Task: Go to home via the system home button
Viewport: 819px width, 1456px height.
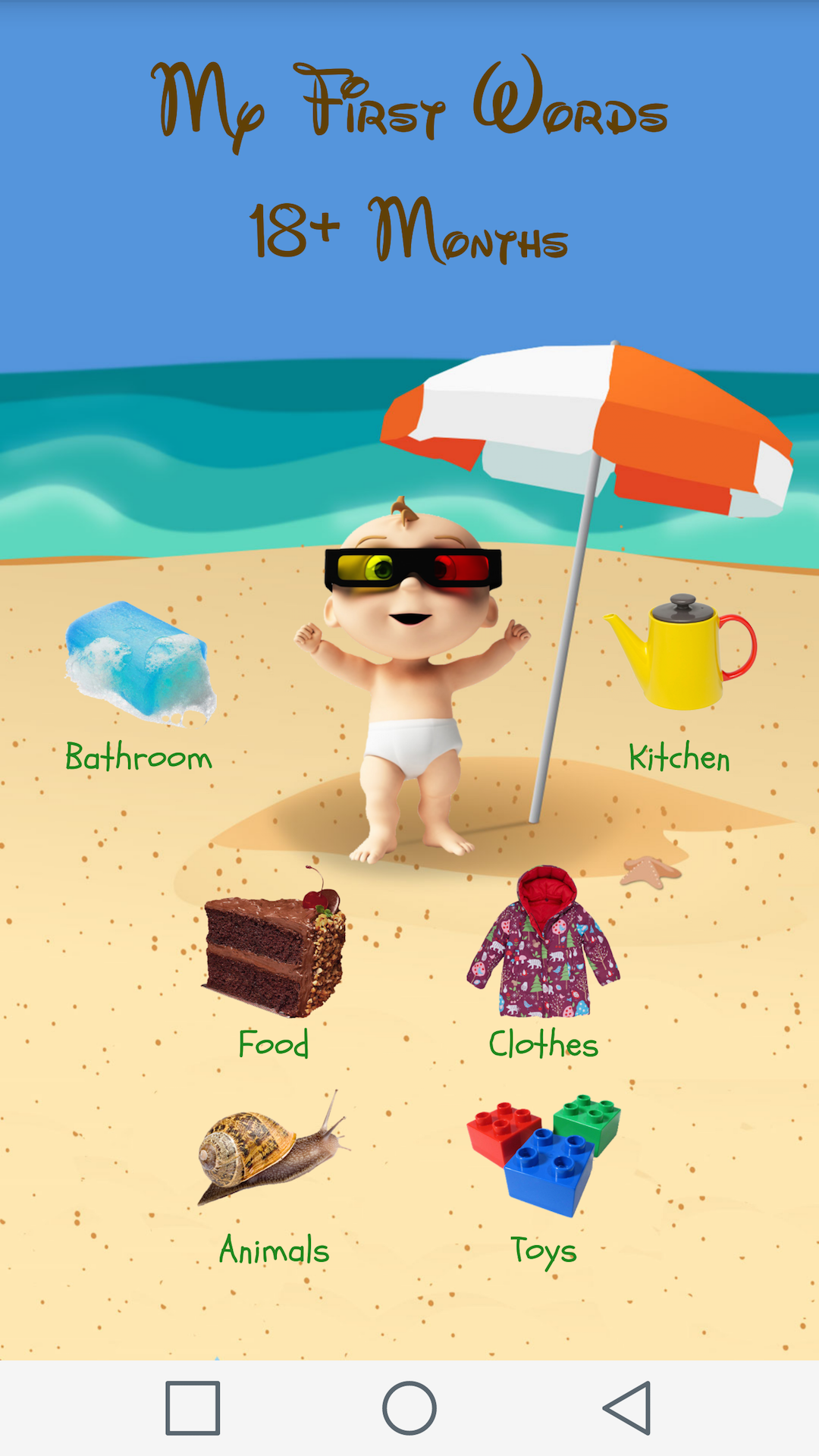Action: click(x=409, y=1408)
